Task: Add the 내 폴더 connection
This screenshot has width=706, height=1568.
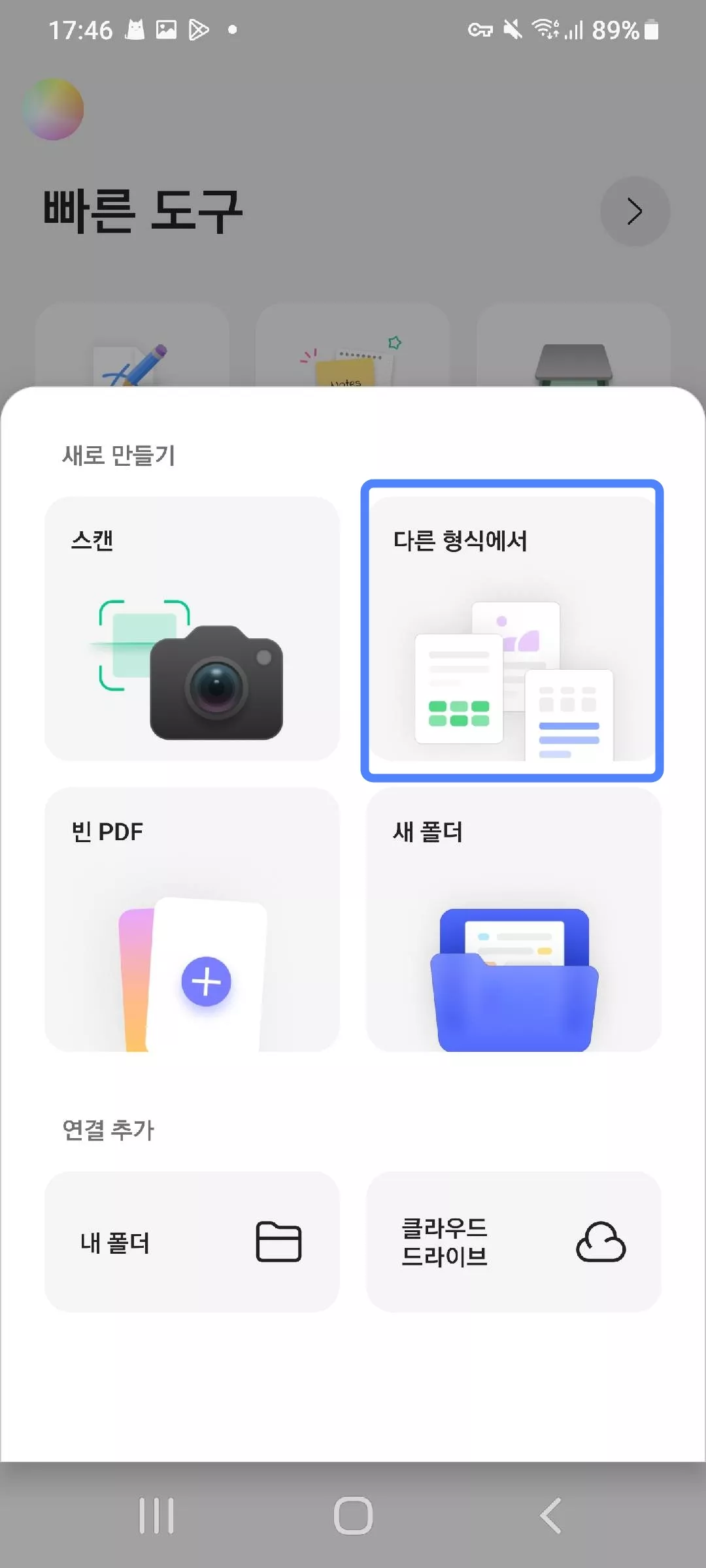Action: 192,1241
